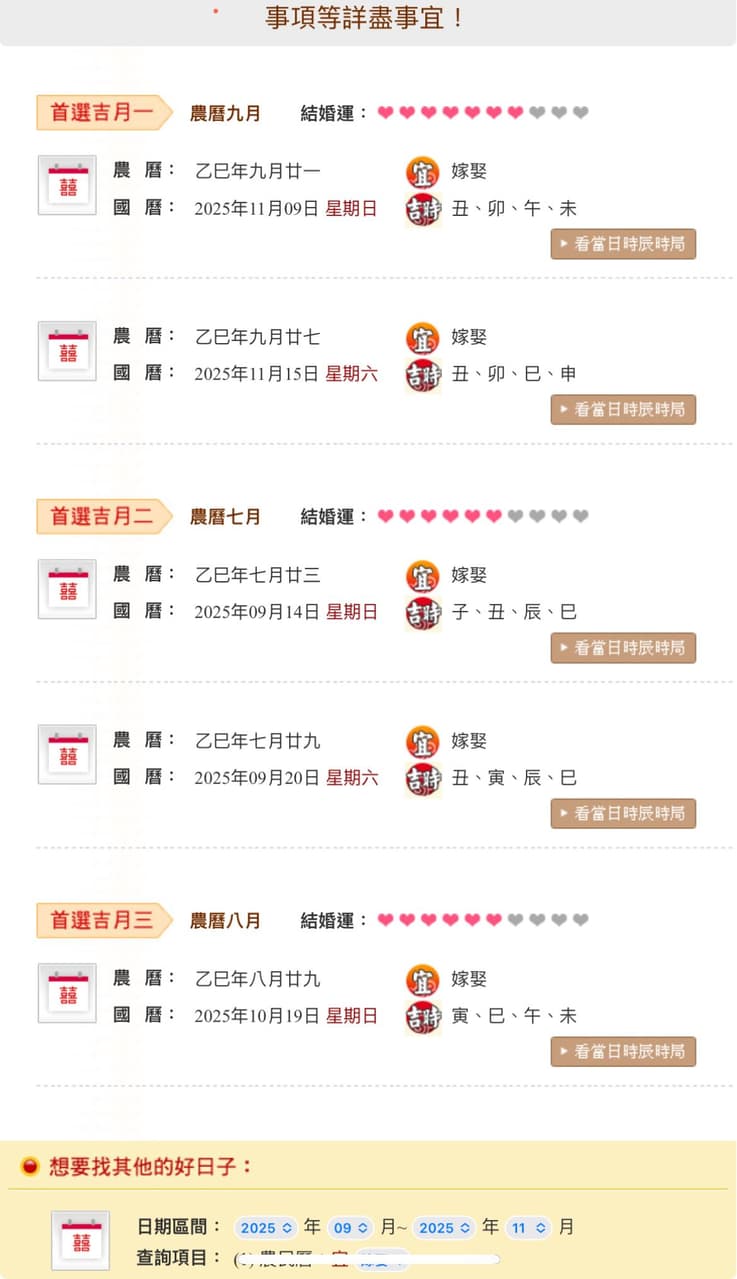Viewport: 737px width, 1279px height.
Task: View the day's hour chart for 2025年10月19日
Action: [623, 1052]
